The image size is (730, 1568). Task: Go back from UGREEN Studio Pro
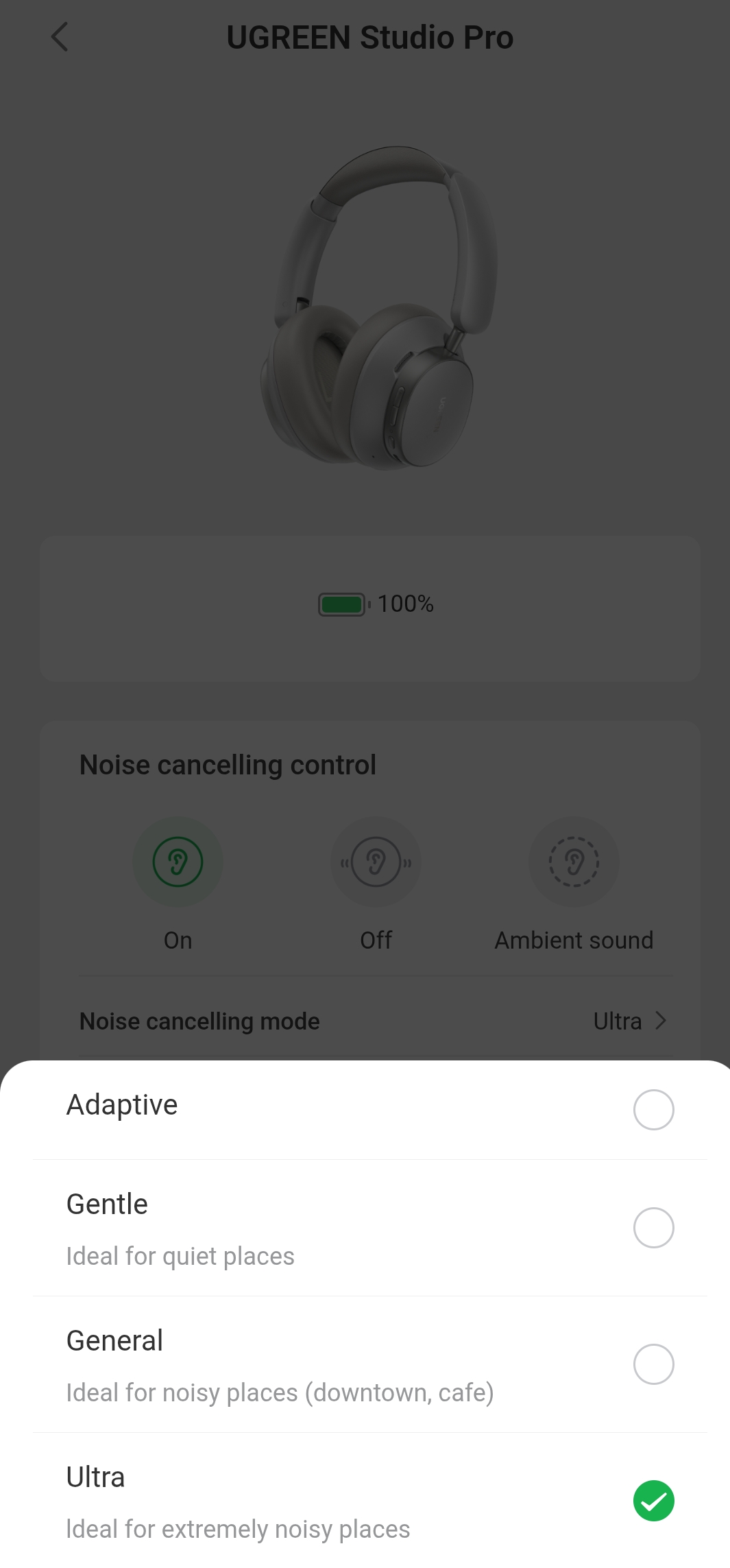[60, 37]
